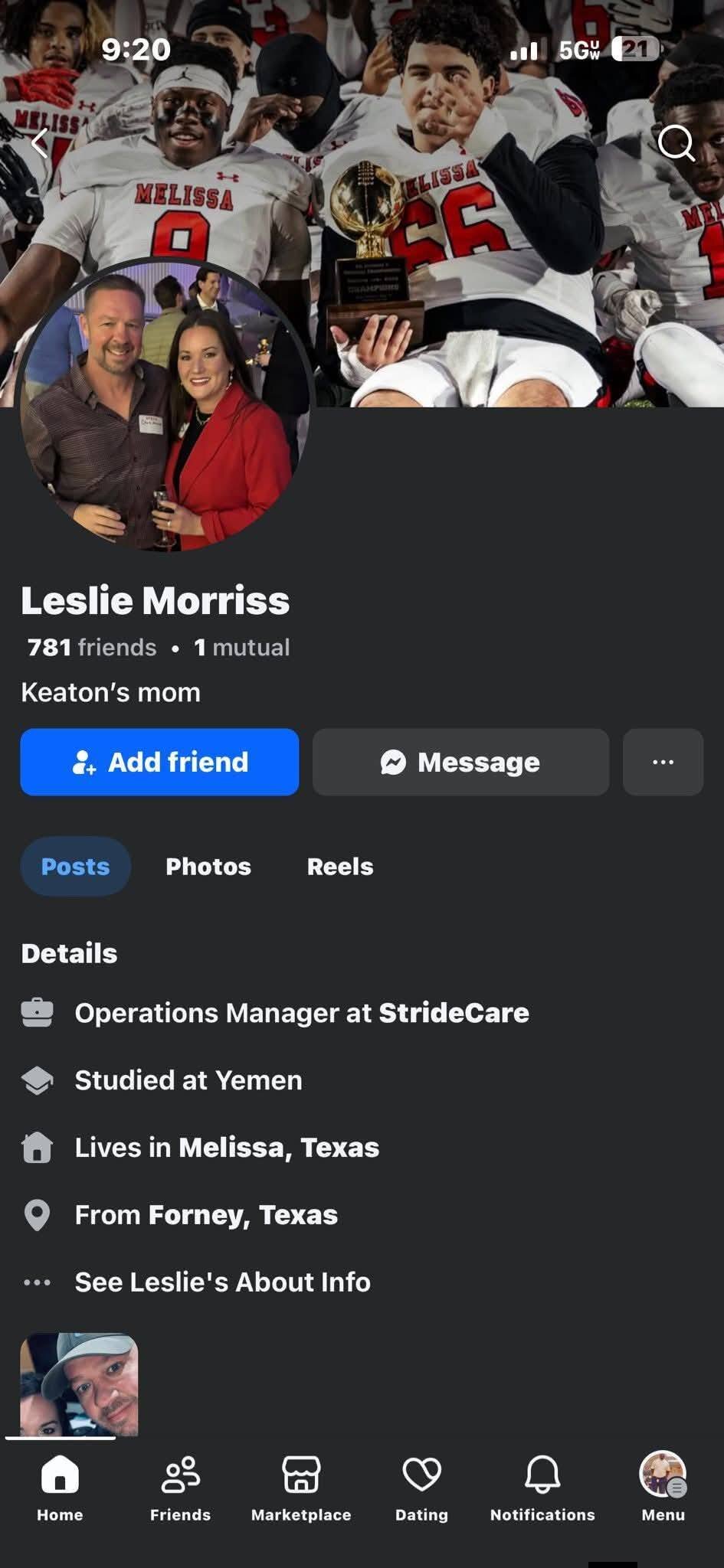
Task: Open the three-dot more options button
Action: click(663, 762)
